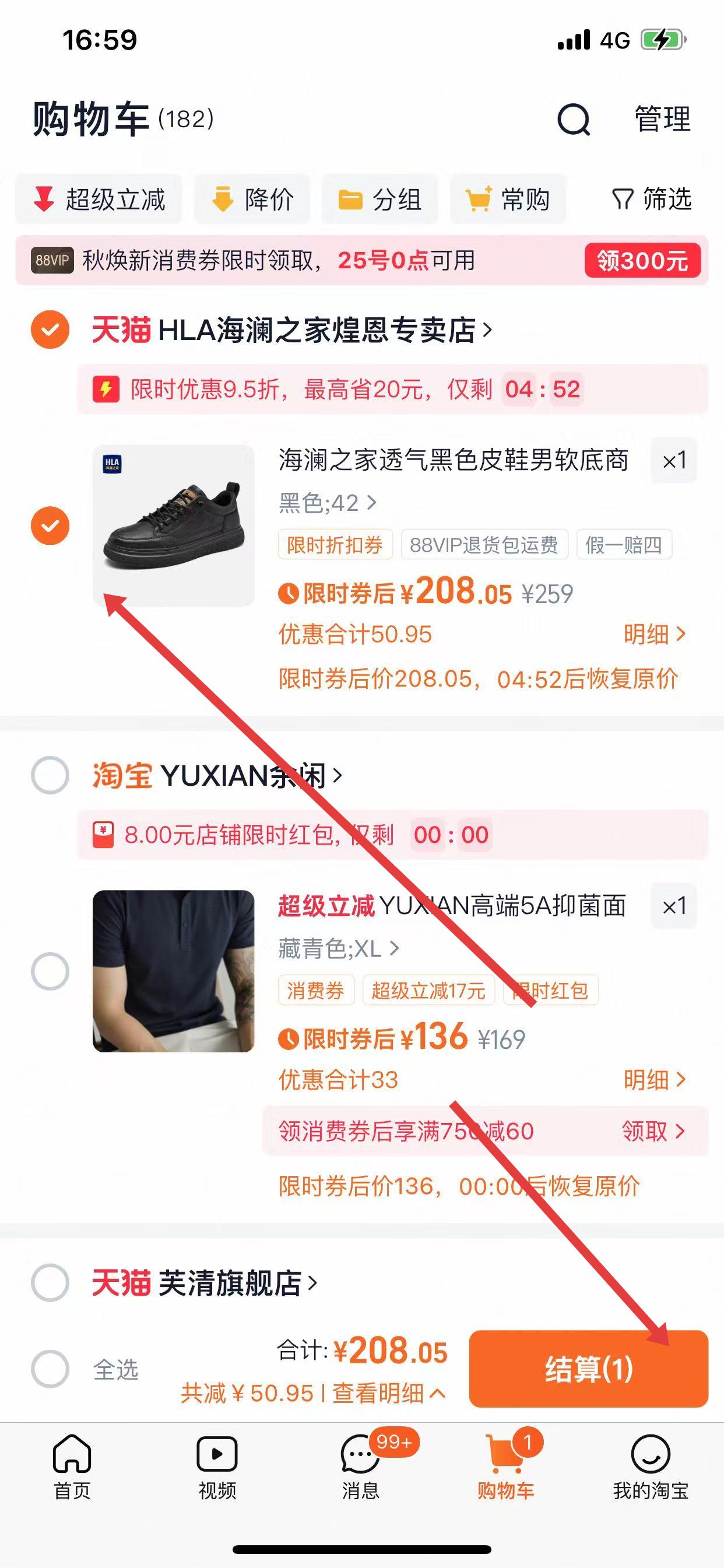
Task: Filter cart by 降价 items
Action: [252, 199]
